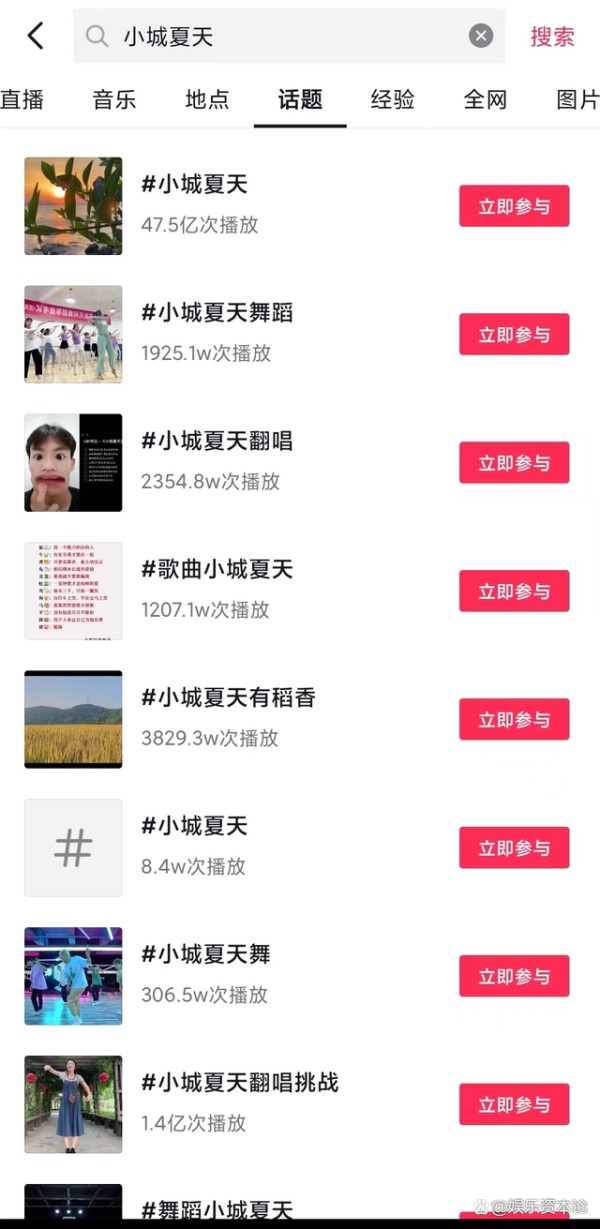Go back using the top-left arrow

pyautogui.click(x=36, y=37)
